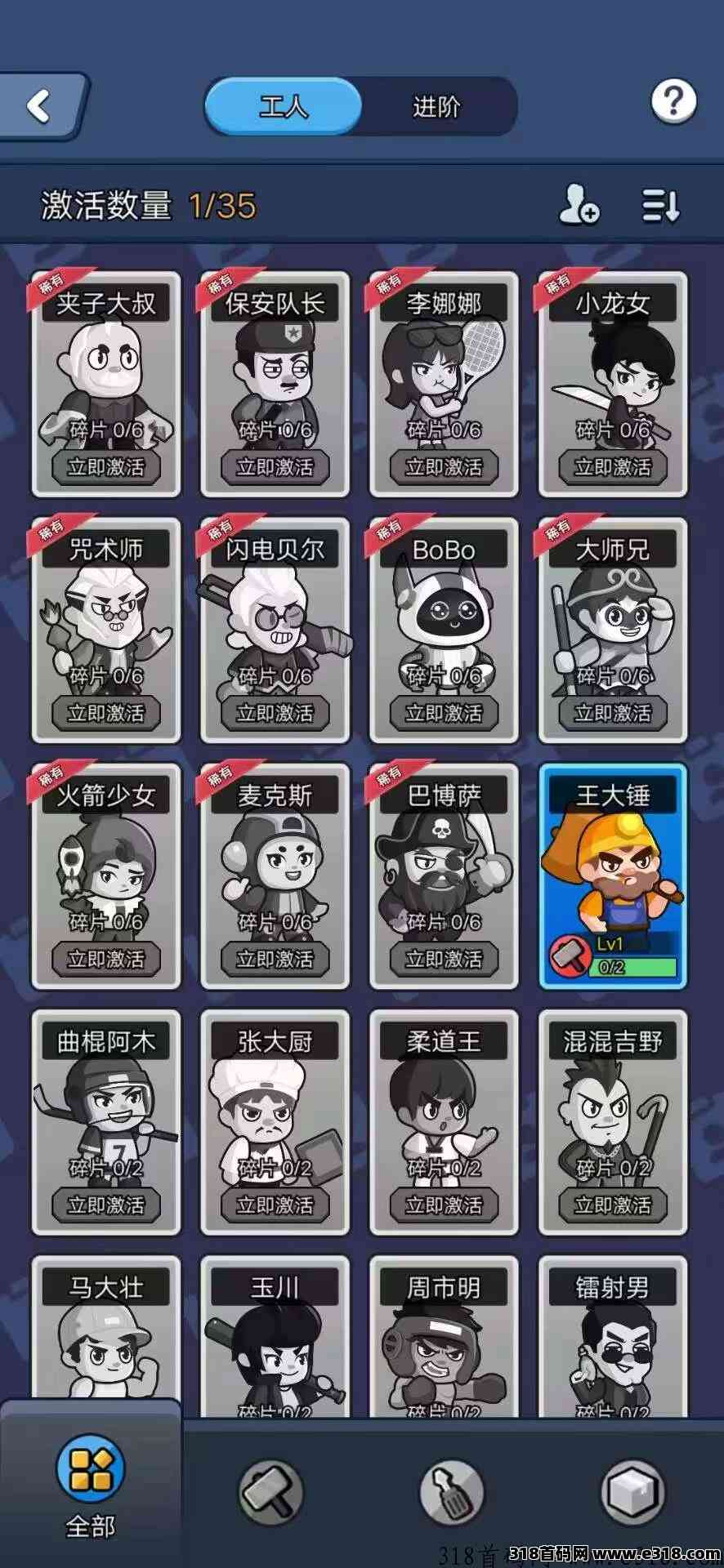The height and width of the screenshot is (1568, 724).
Task: Filter by the cube category
Action: tap(632, 1493)
